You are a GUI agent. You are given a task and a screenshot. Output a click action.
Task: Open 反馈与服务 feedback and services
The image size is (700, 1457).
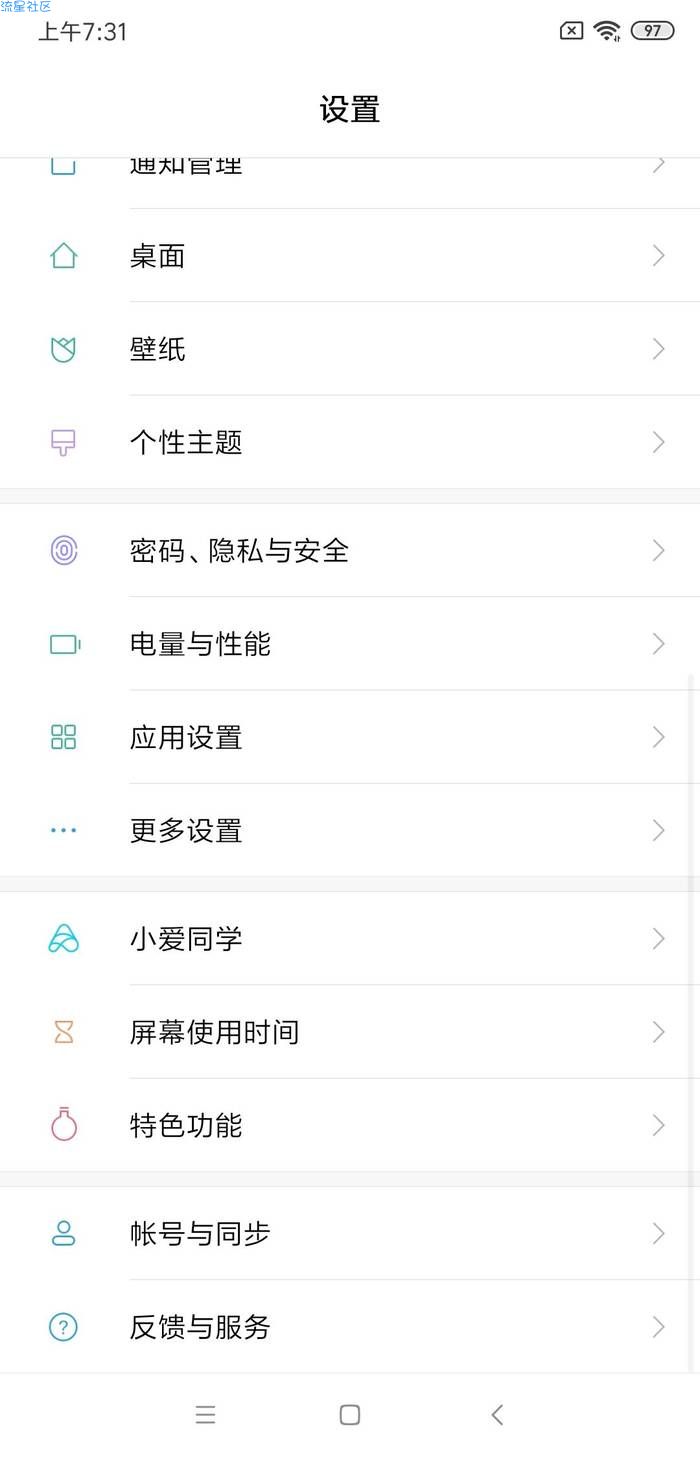pos(350,1327)
